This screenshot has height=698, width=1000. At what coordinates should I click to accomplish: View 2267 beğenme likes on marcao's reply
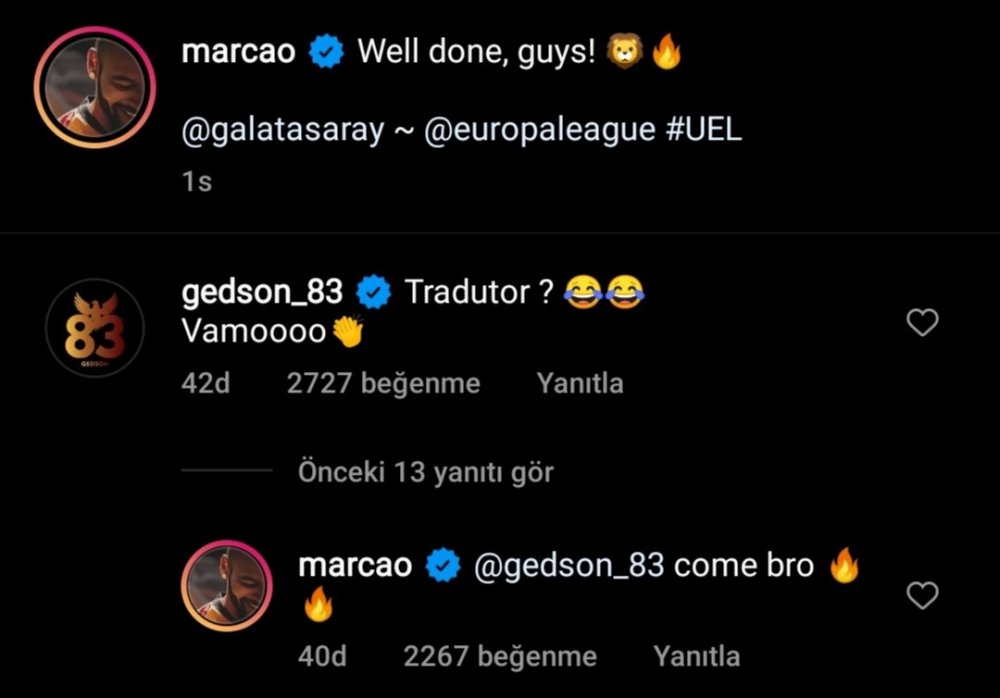coord(500,656)
